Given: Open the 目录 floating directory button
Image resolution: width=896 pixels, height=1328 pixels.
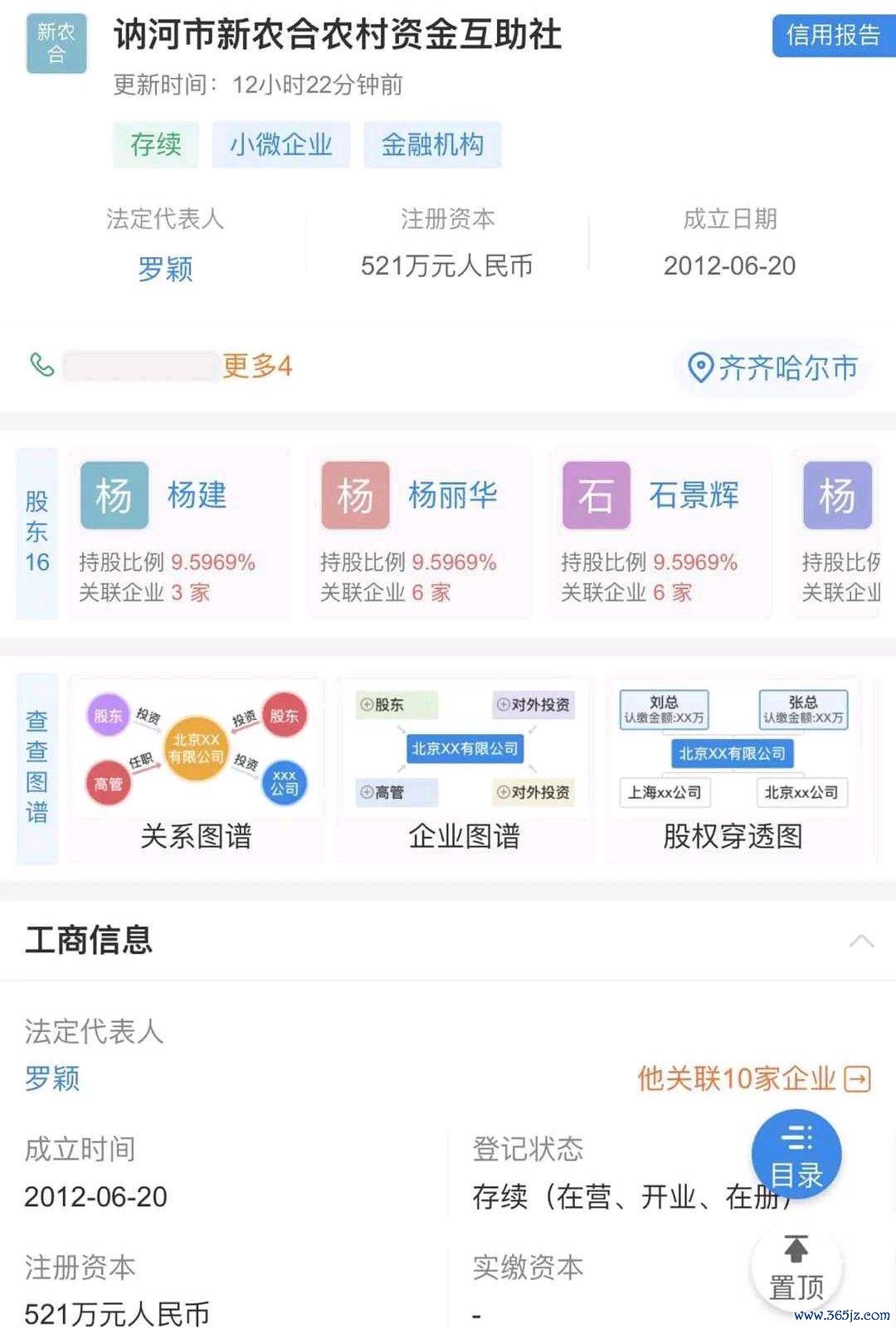Looking at the screenshot, I should click(x=796, y=1155).
